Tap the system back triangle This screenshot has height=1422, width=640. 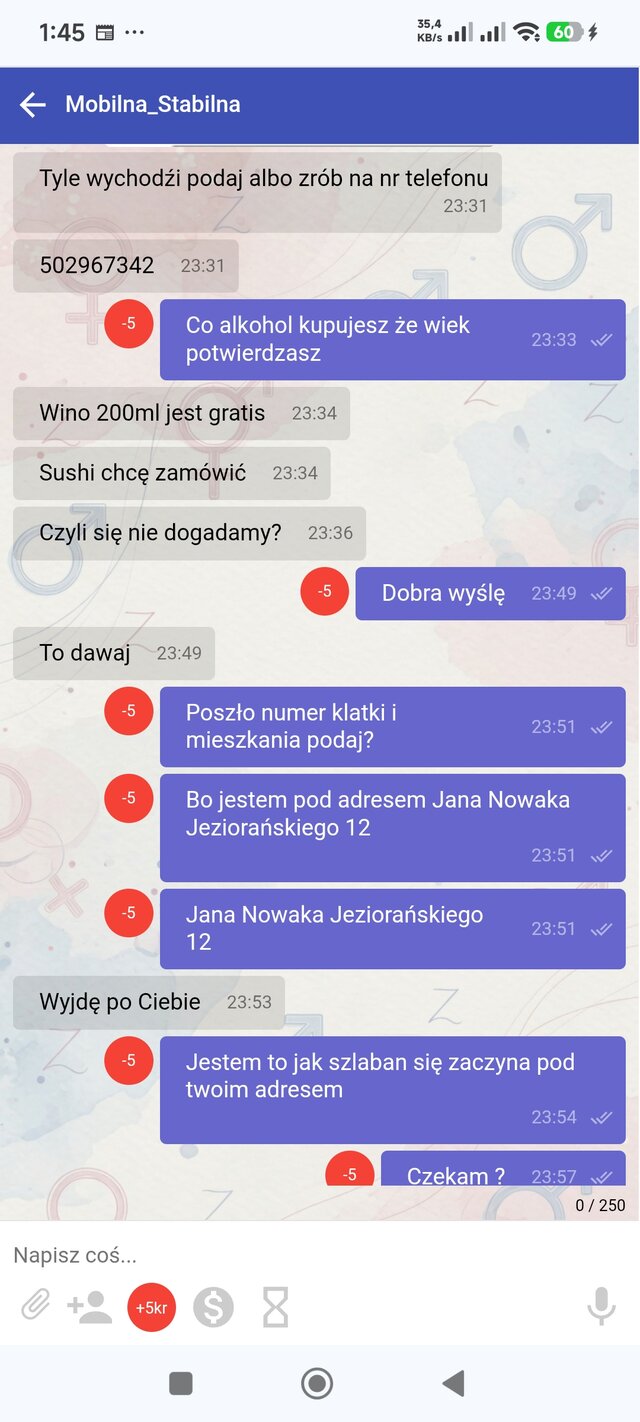point(454,1383)
